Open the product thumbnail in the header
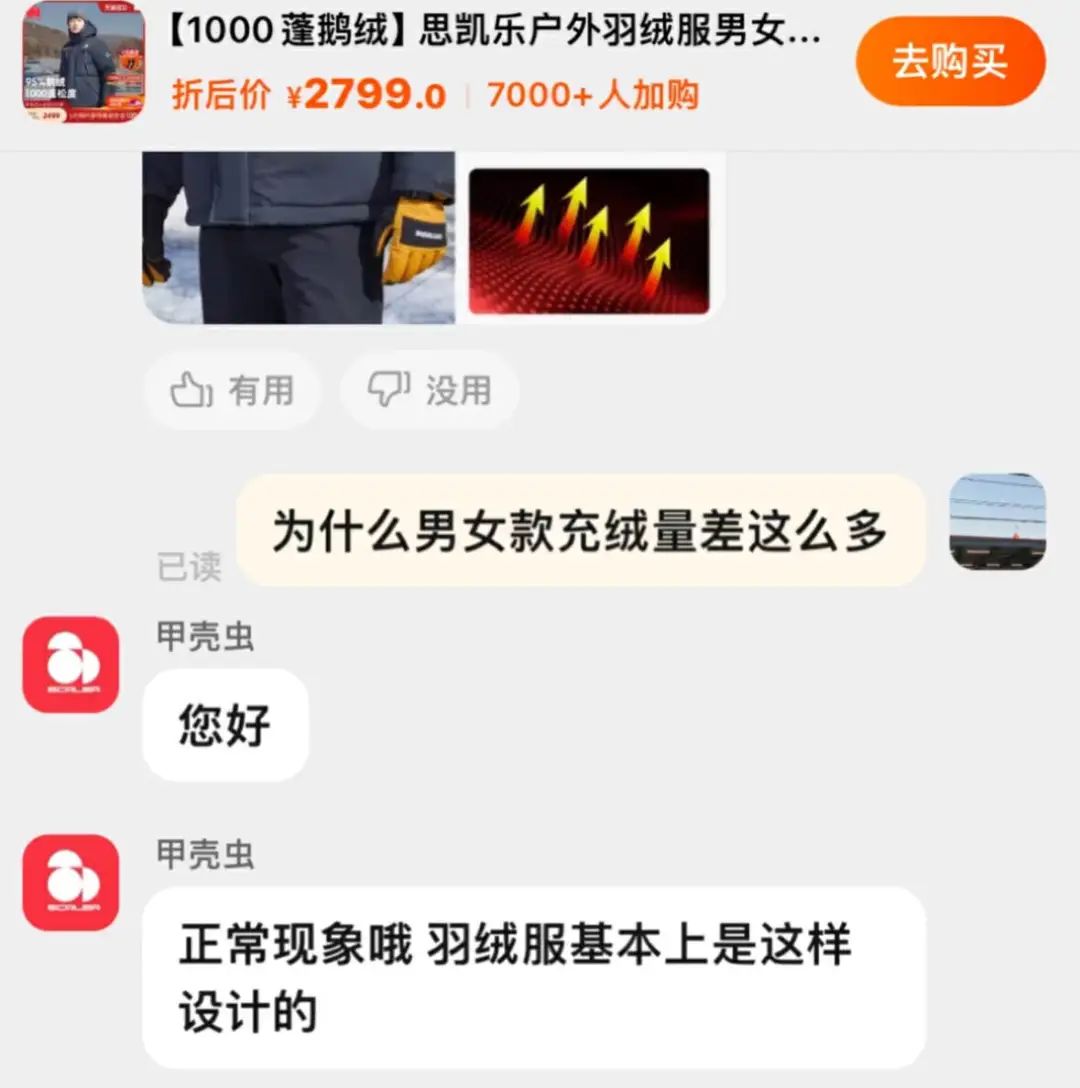Image resolution: width=1080 pixels, height=1088 pixels. click(x=84, y=62)
